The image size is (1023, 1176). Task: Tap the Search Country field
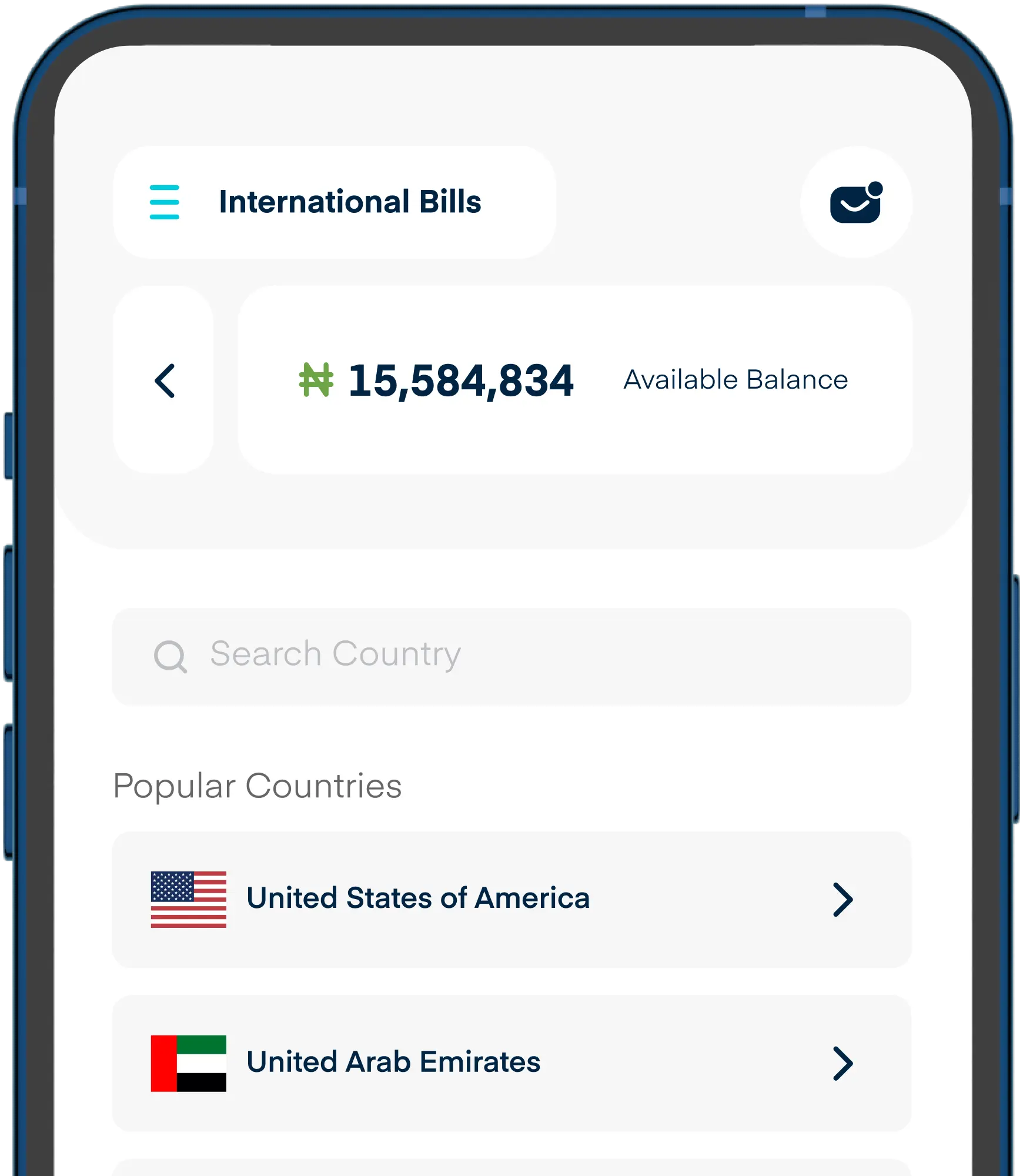[x=511, y=656]
